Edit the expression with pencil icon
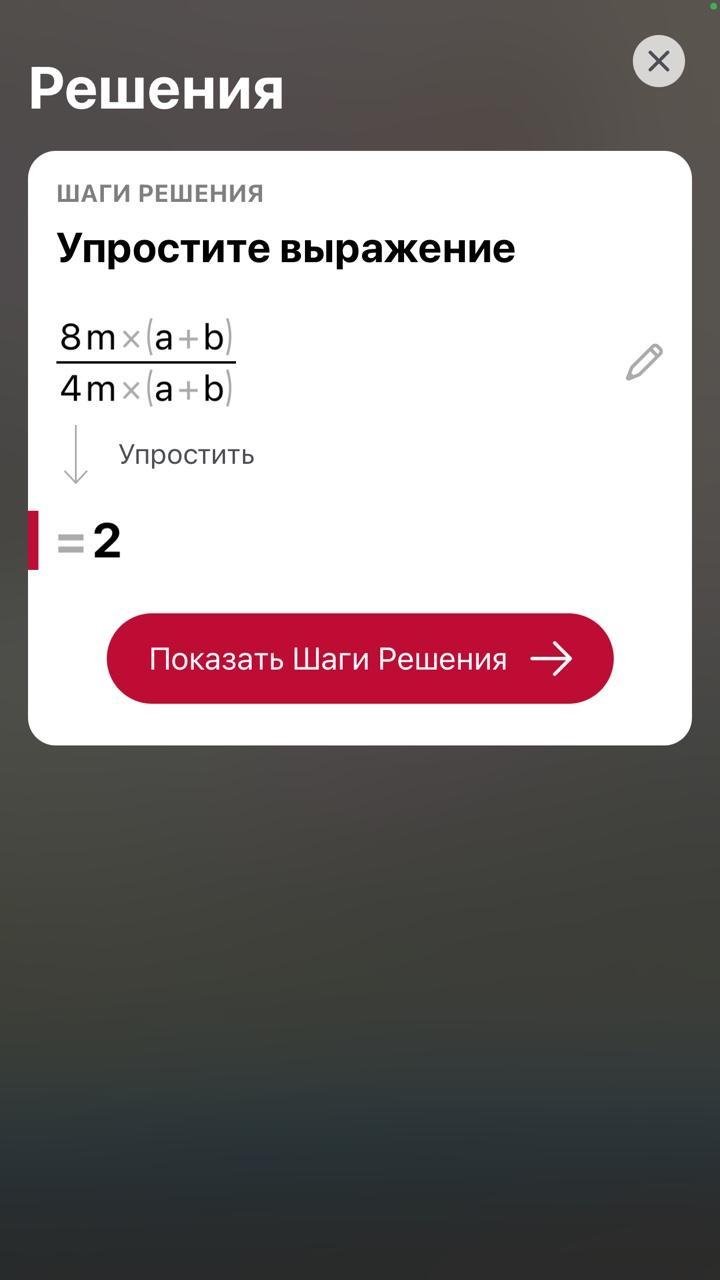This screenshot has width=720, height=1280. click(644, 362)
